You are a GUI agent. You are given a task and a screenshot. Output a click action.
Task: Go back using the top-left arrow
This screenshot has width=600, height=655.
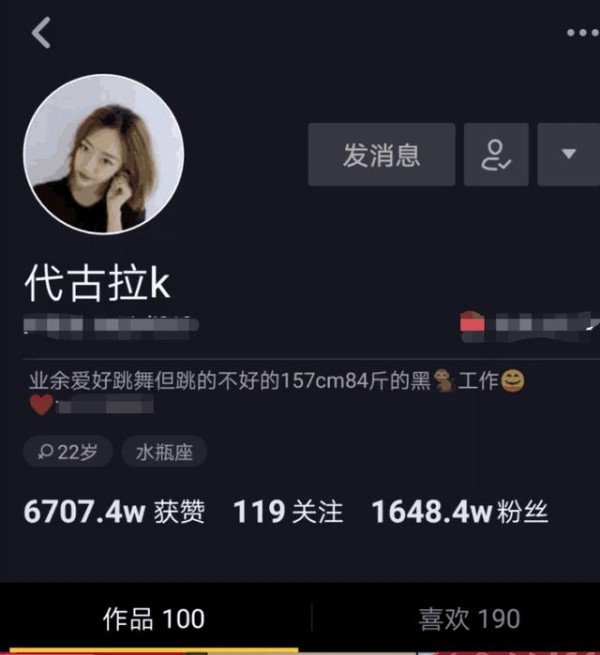click(x=41, y=34)
